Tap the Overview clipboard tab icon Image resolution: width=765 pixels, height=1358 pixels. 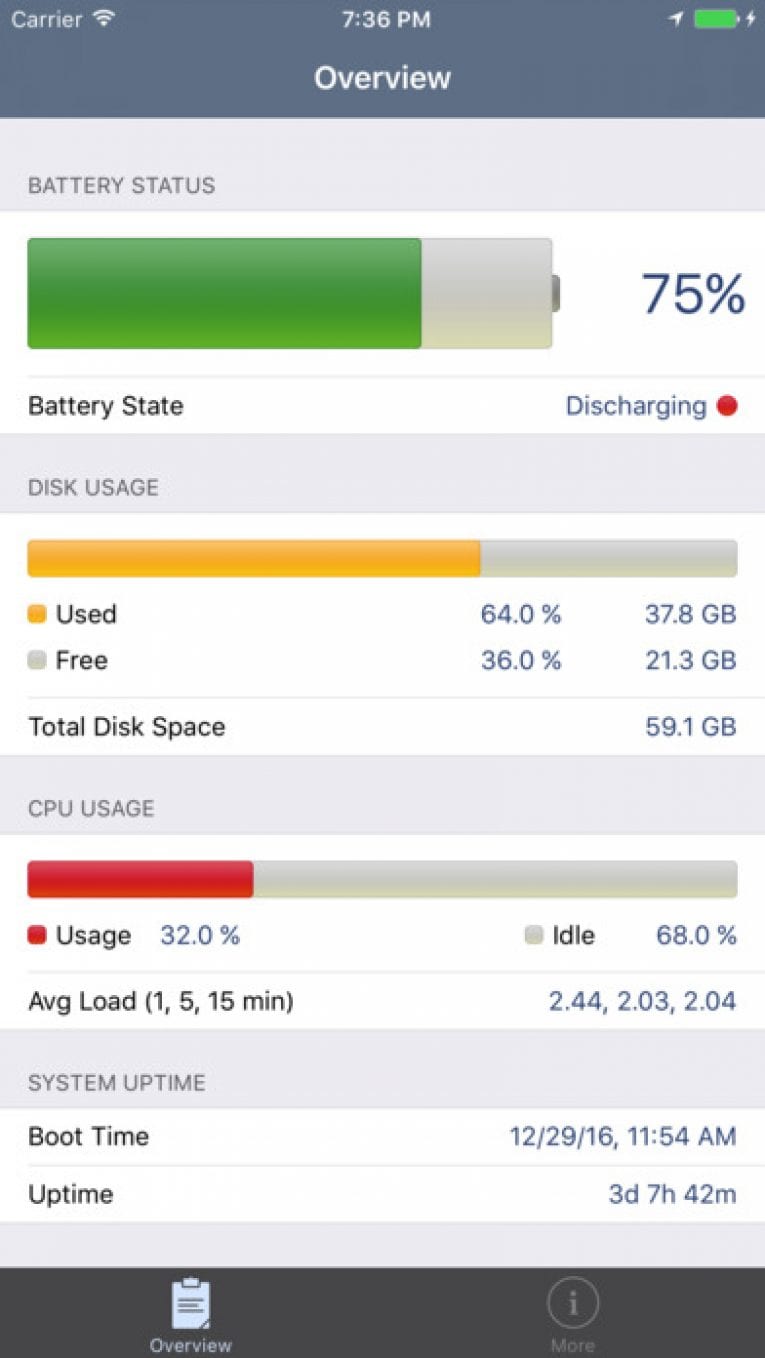pos(190,1302)
